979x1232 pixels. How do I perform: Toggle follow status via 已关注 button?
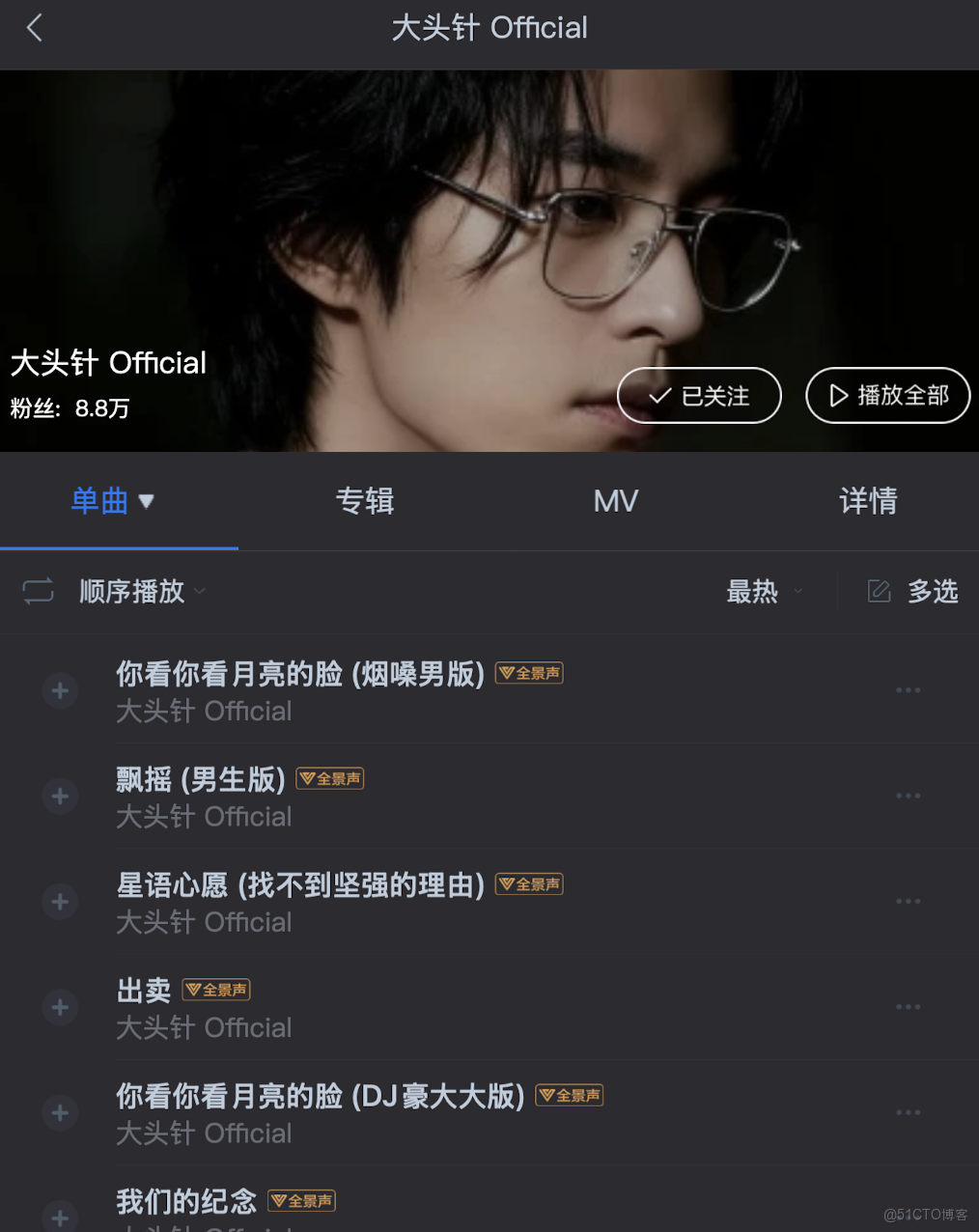698,396
